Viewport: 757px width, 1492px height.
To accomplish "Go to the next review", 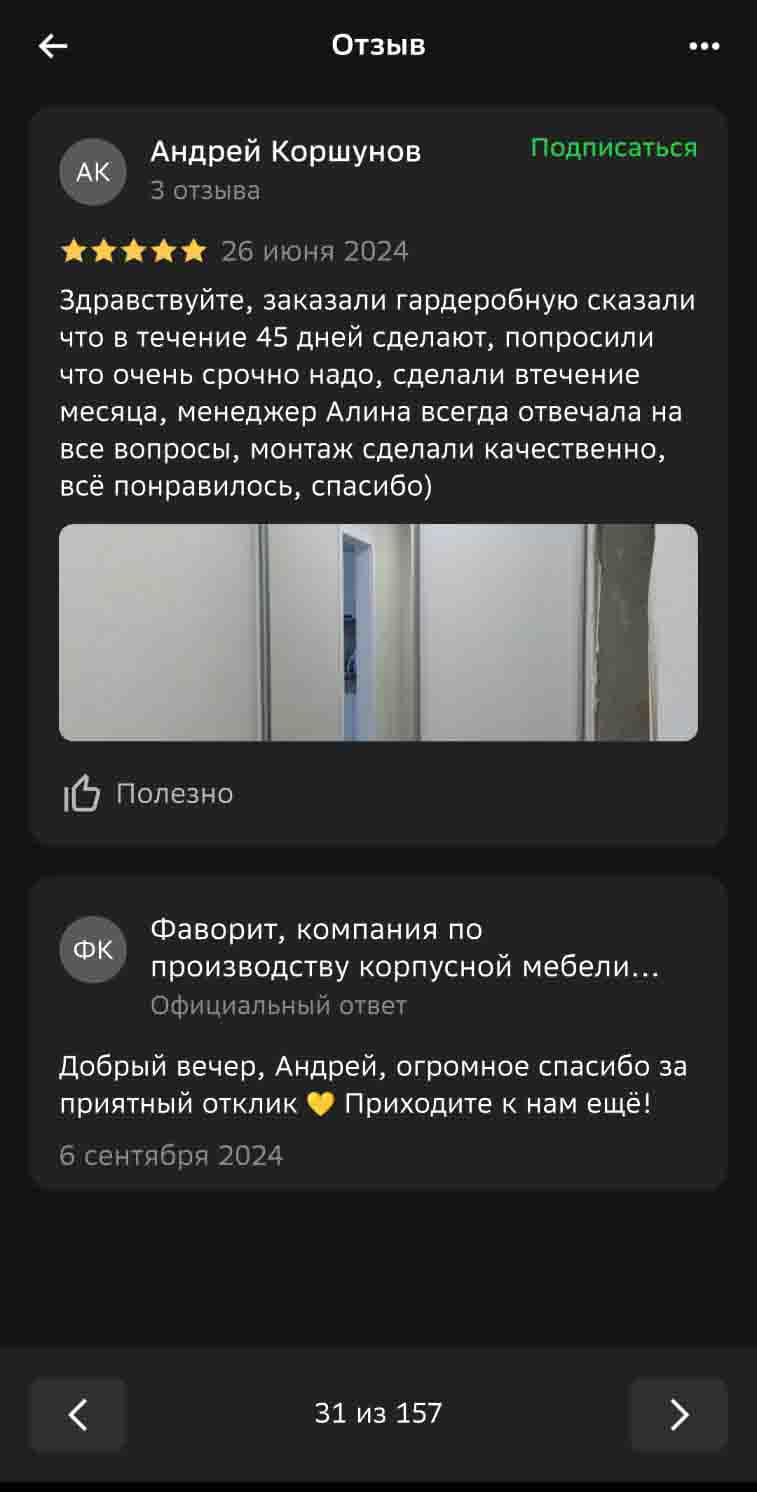I will click(x=678, y=1414).
